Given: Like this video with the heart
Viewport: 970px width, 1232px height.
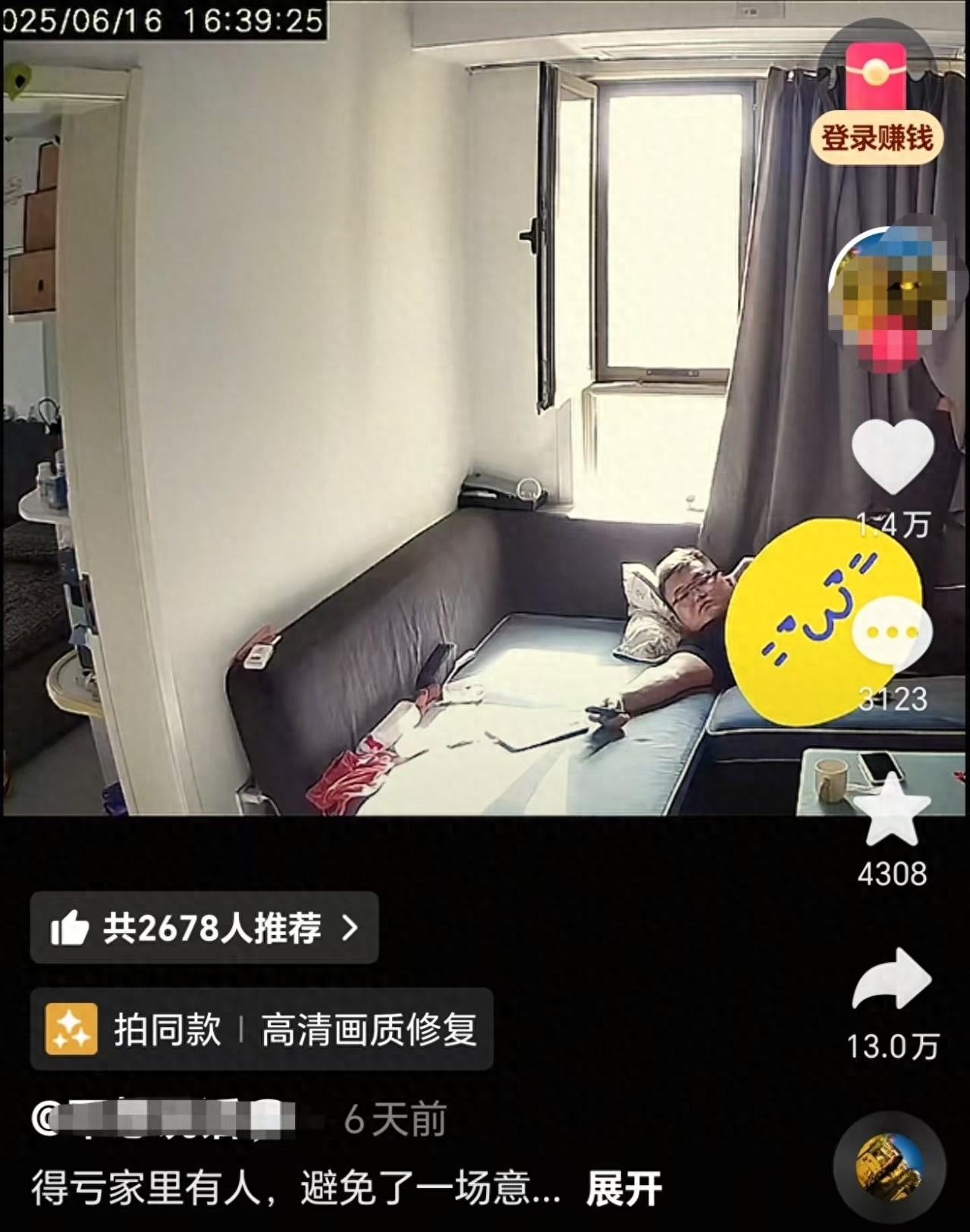Looking at the screenshot, I should pyautogui.click(x=892, y=457).
